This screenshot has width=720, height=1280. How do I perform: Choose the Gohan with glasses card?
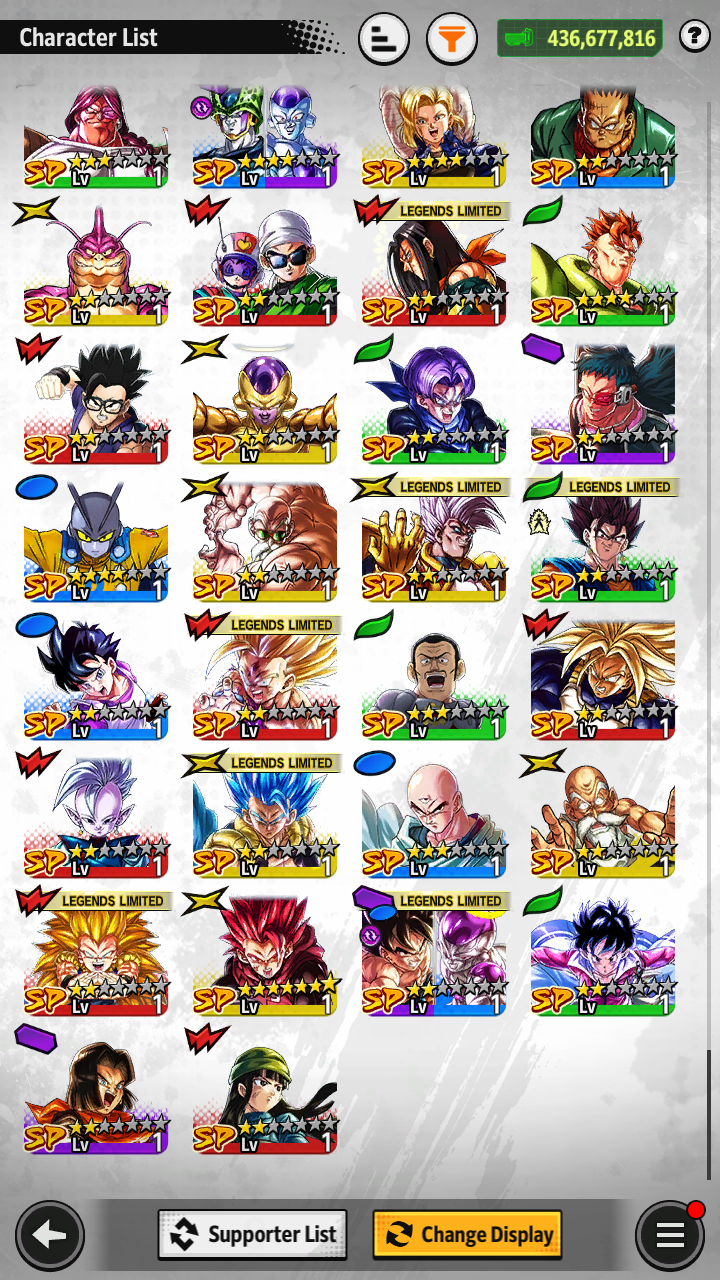[96, 405]
